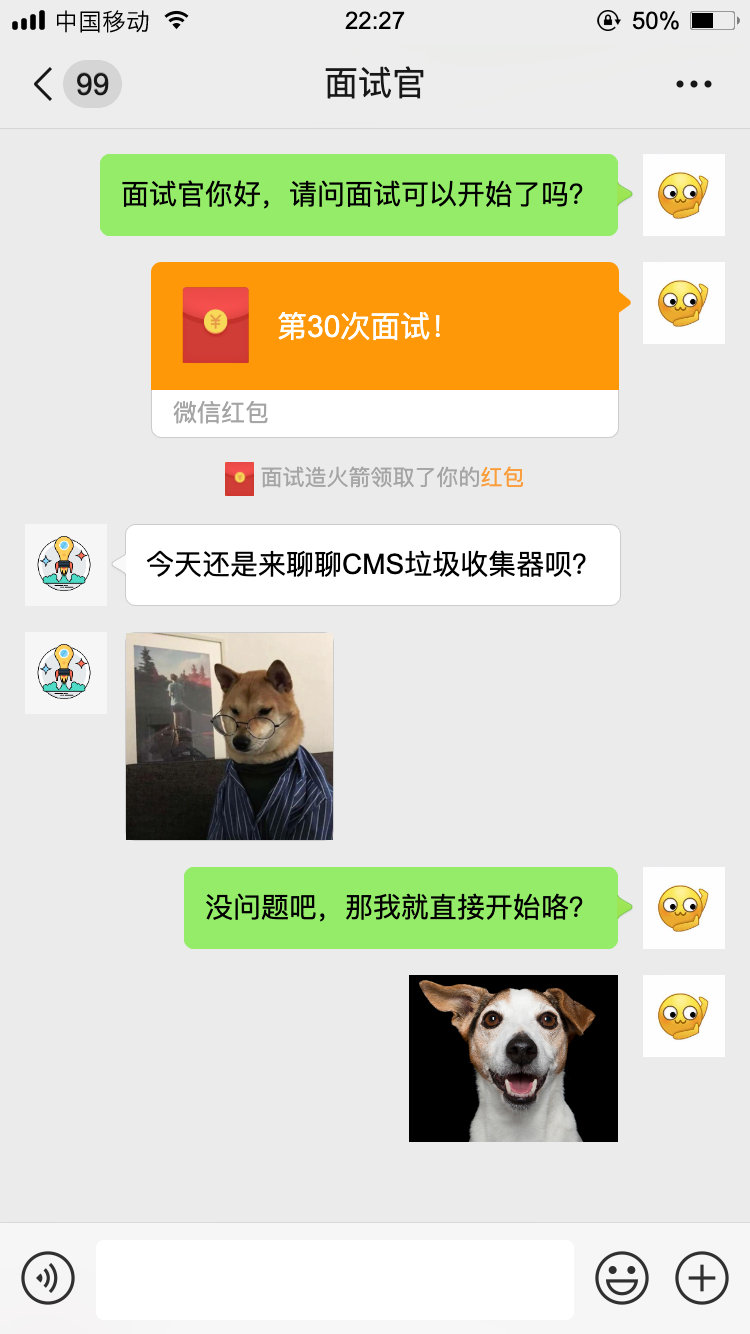Tap the orange 红包 link
The image size is (750, 1334).
click(x=502, y=478)
